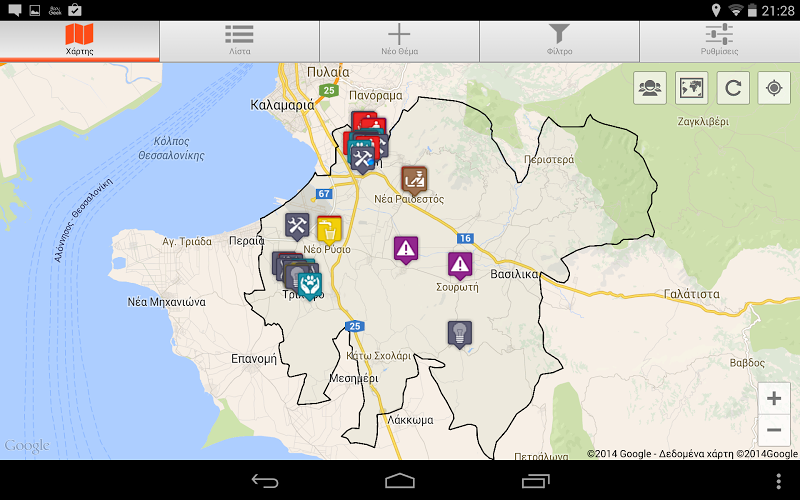Open the Λίστα list tab
Image resolution: width=800 pixels, height=500 pixels.
[239, 40]
